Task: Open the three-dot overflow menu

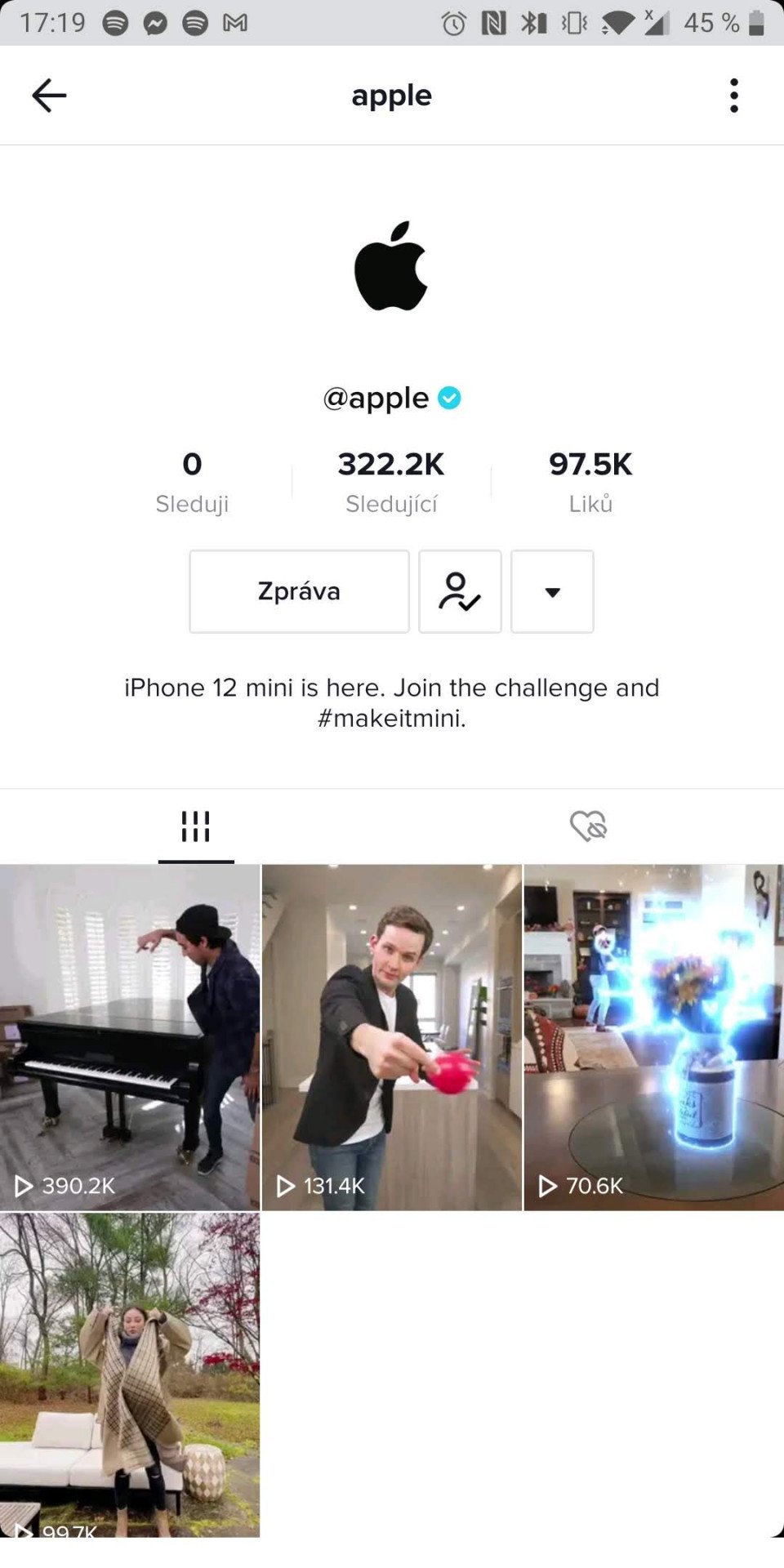Action: [x=734, y=96]
